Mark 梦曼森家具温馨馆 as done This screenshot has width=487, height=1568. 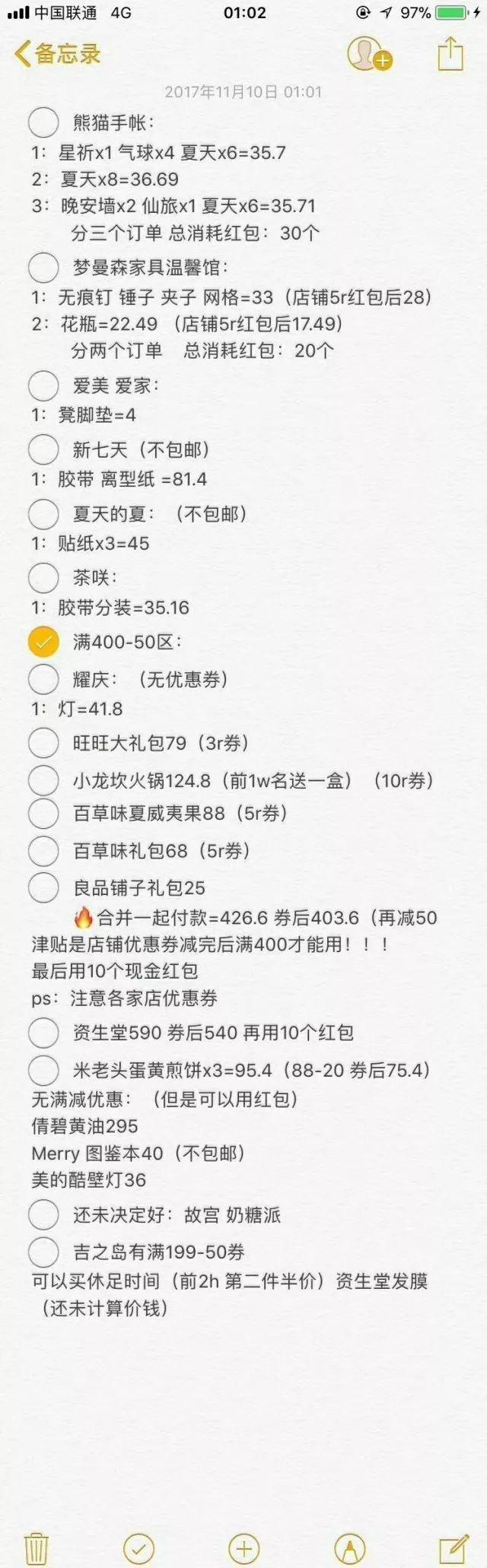(43, 268)
